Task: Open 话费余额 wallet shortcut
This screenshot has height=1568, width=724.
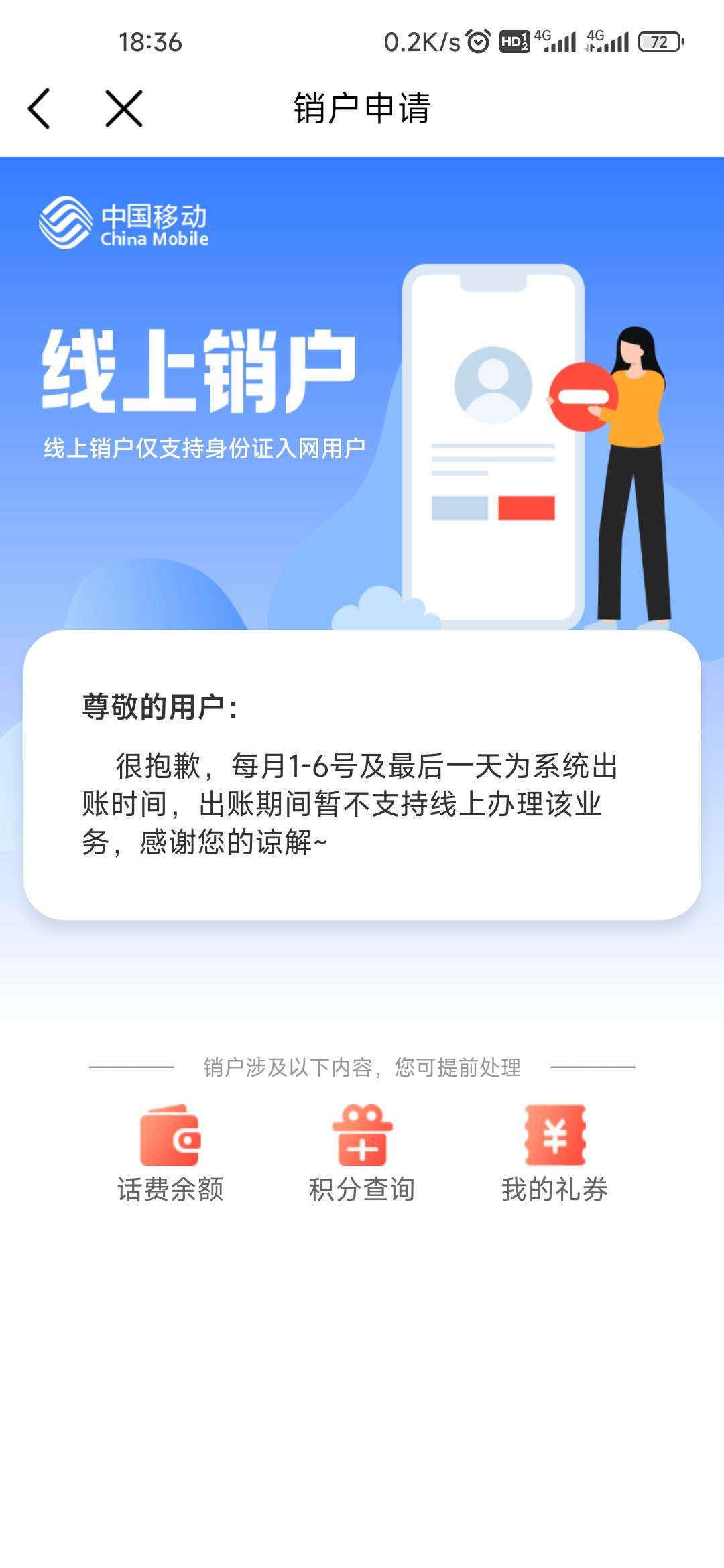Action: [x=170, y=1153]
